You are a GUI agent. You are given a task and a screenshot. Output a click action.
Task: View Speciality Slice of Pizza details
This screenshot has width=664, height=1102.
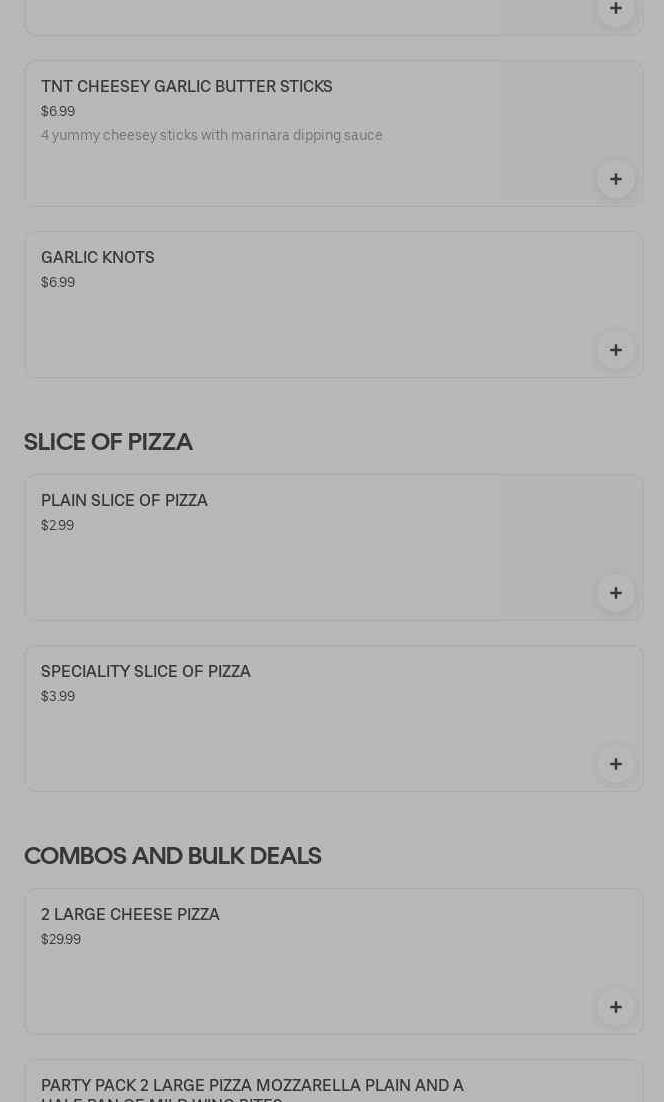coord(146,672)
